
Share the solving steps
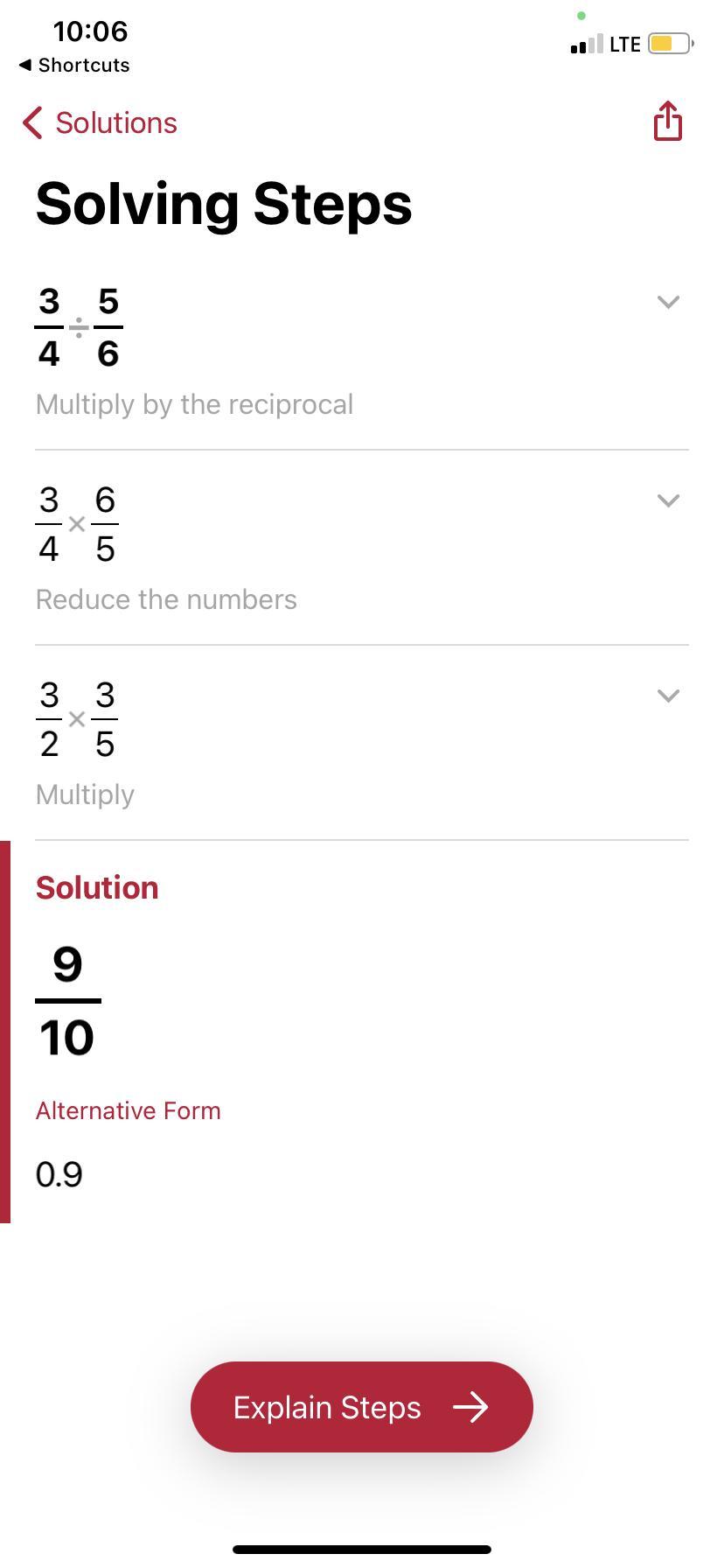pos(667,121)
